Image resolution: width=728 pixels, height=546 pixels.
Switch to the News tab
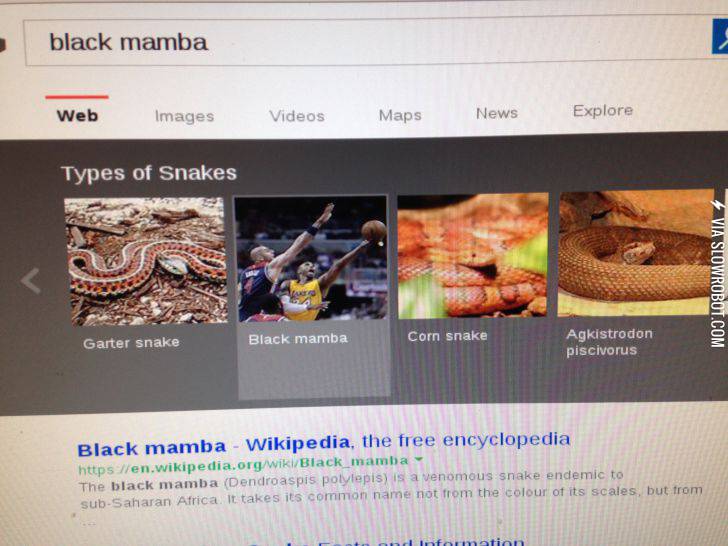pyautogui.click(x=497, y=113)
